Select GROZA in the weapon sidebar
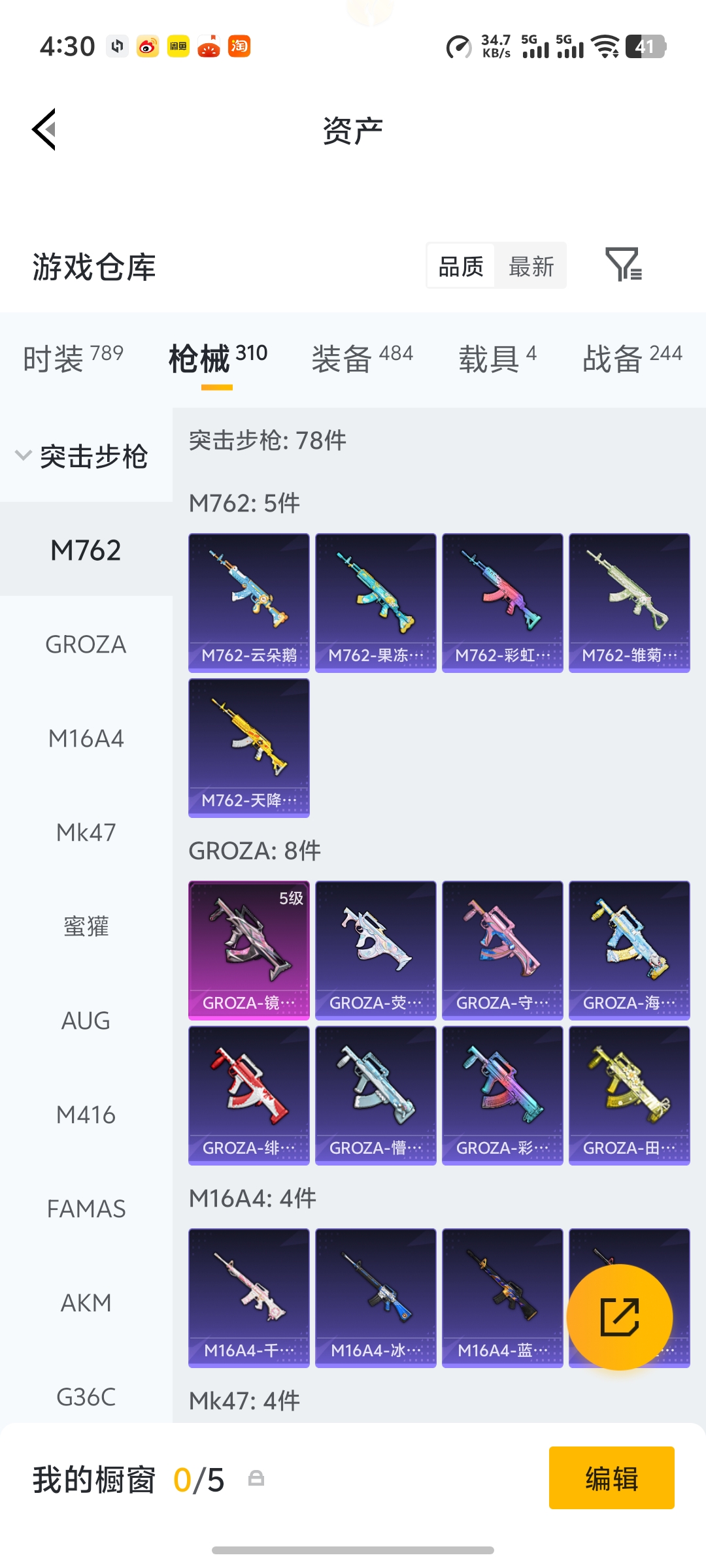Image resolution: width=706 pixels, height=1568 pixels. pyautogui.click(x=86, y=644)
